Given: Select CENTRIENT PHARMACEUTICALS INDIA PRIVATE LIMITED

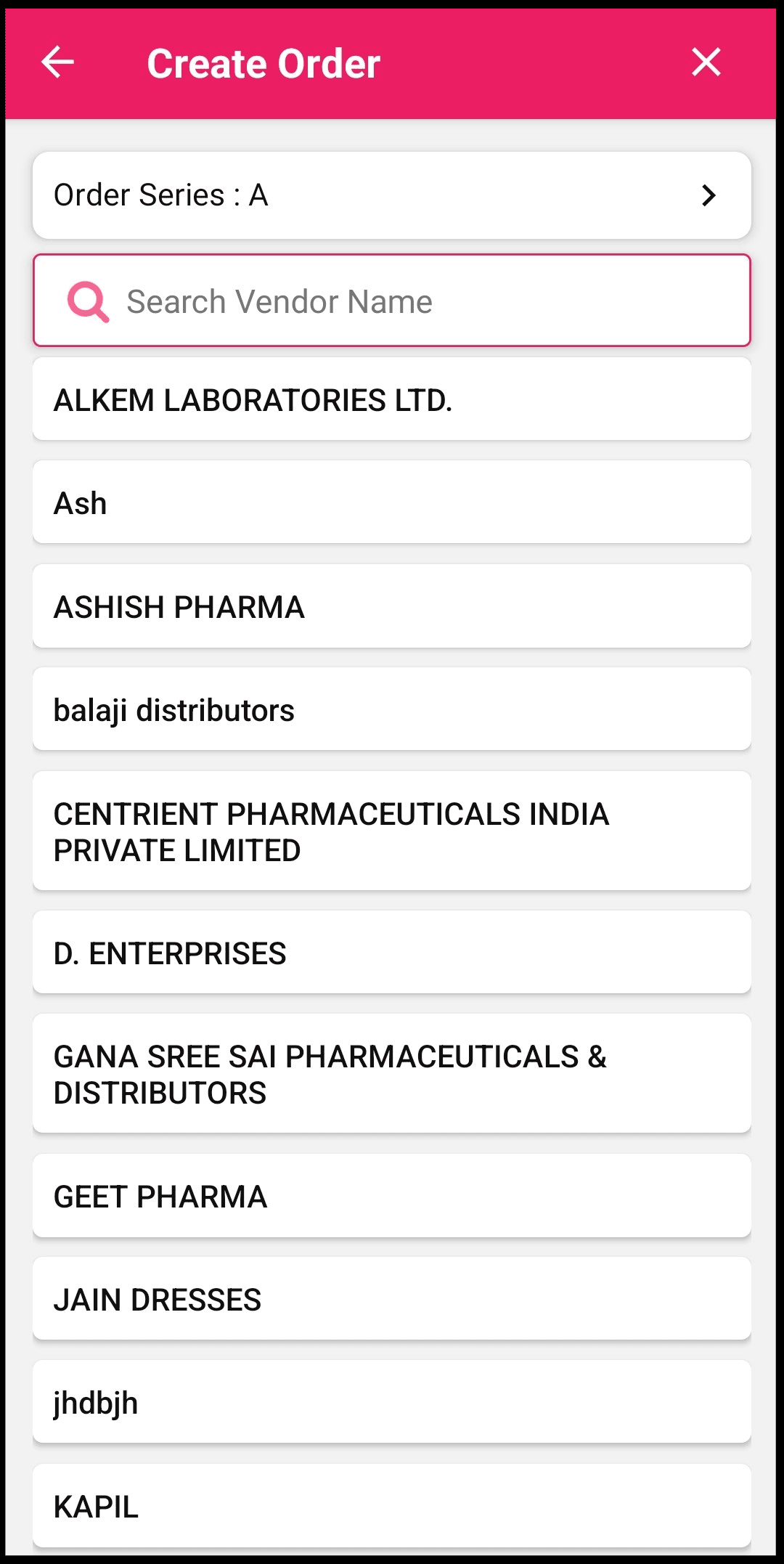Looking at the screenshot, I should coord(392,831).
